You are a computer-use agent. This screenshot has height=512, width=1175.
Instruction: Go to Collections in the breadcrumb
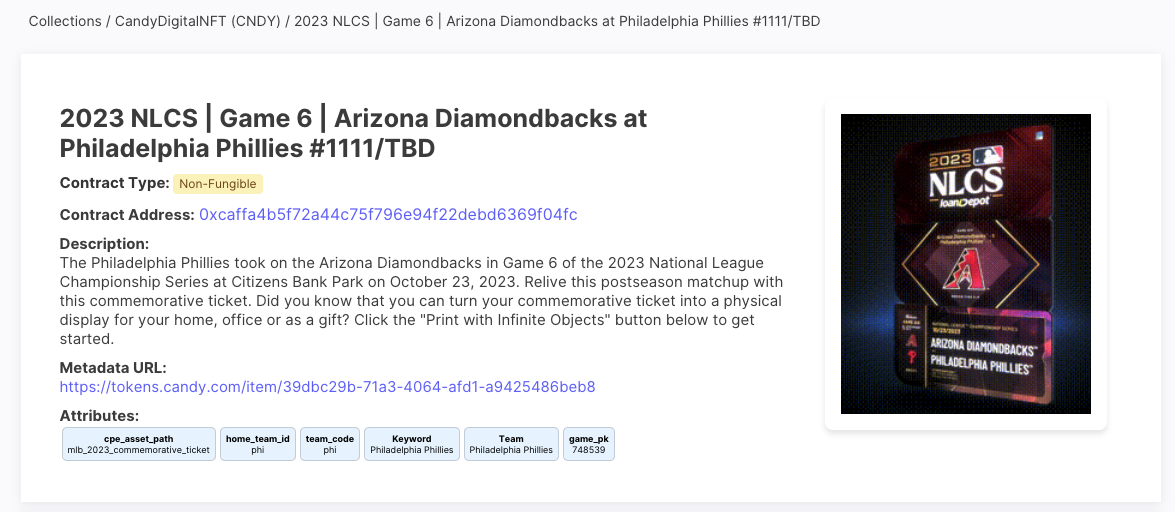click(65, 21)
